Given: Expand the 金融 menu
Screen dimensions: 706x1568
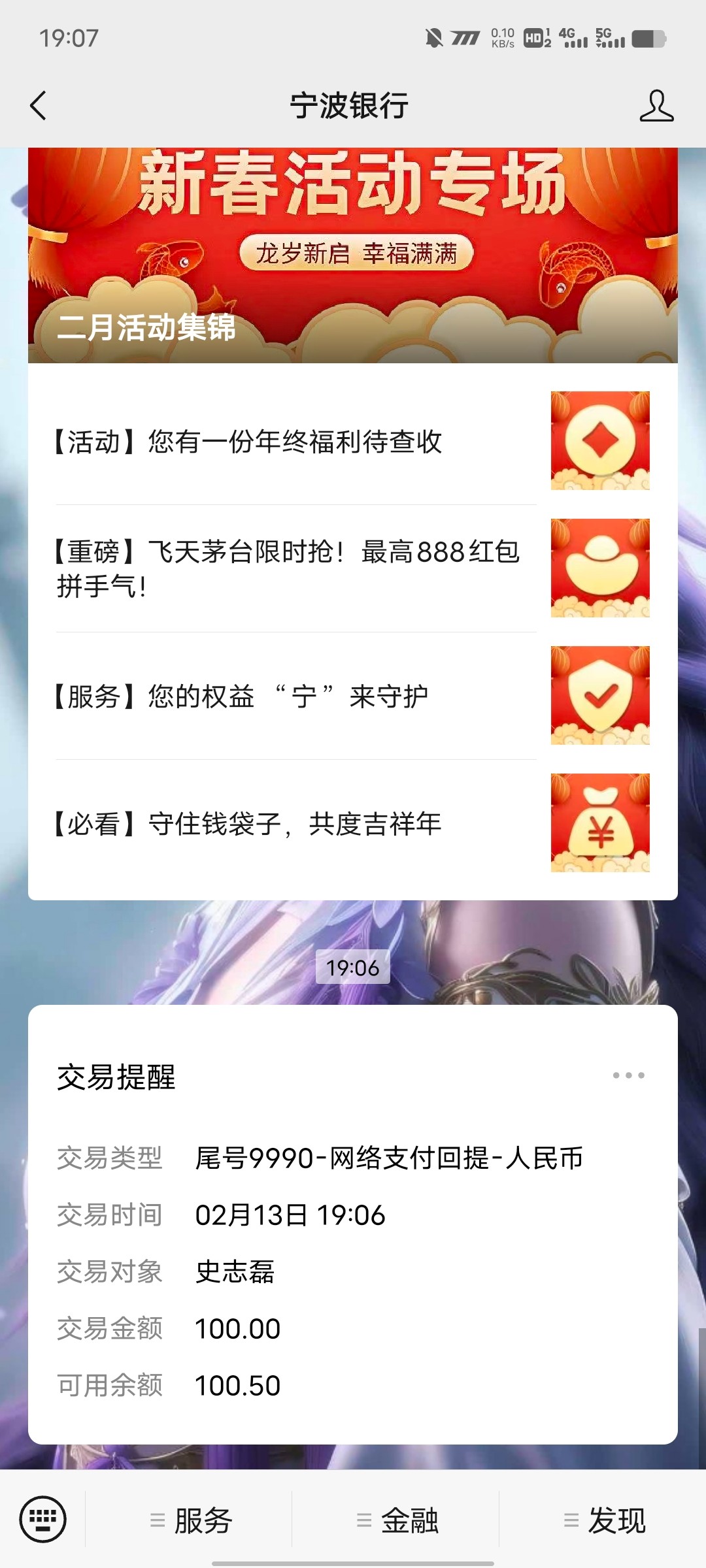Looking at the screenshot, I should point(397,1520).
